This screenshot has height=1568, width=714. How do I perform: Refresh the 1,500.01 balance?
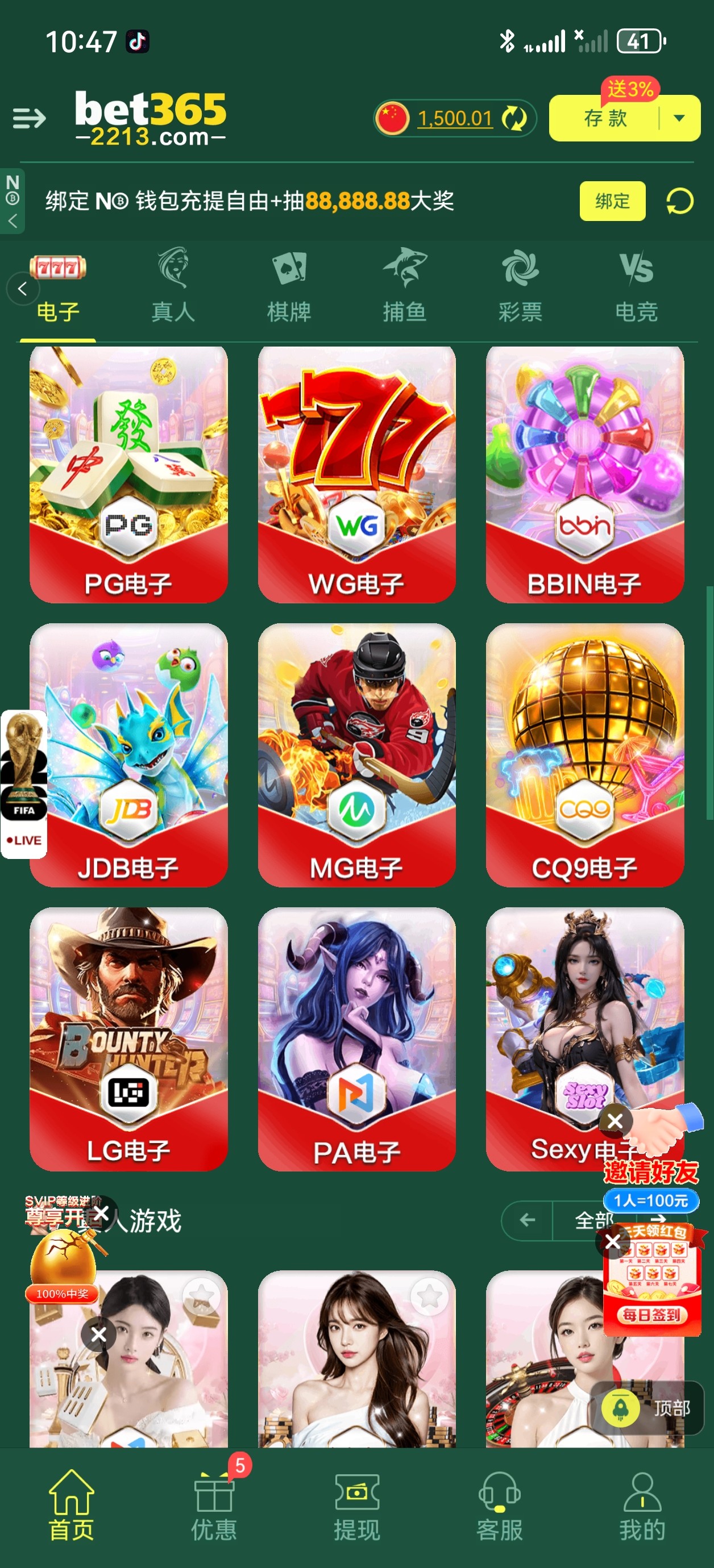click(x=513, y=118)
